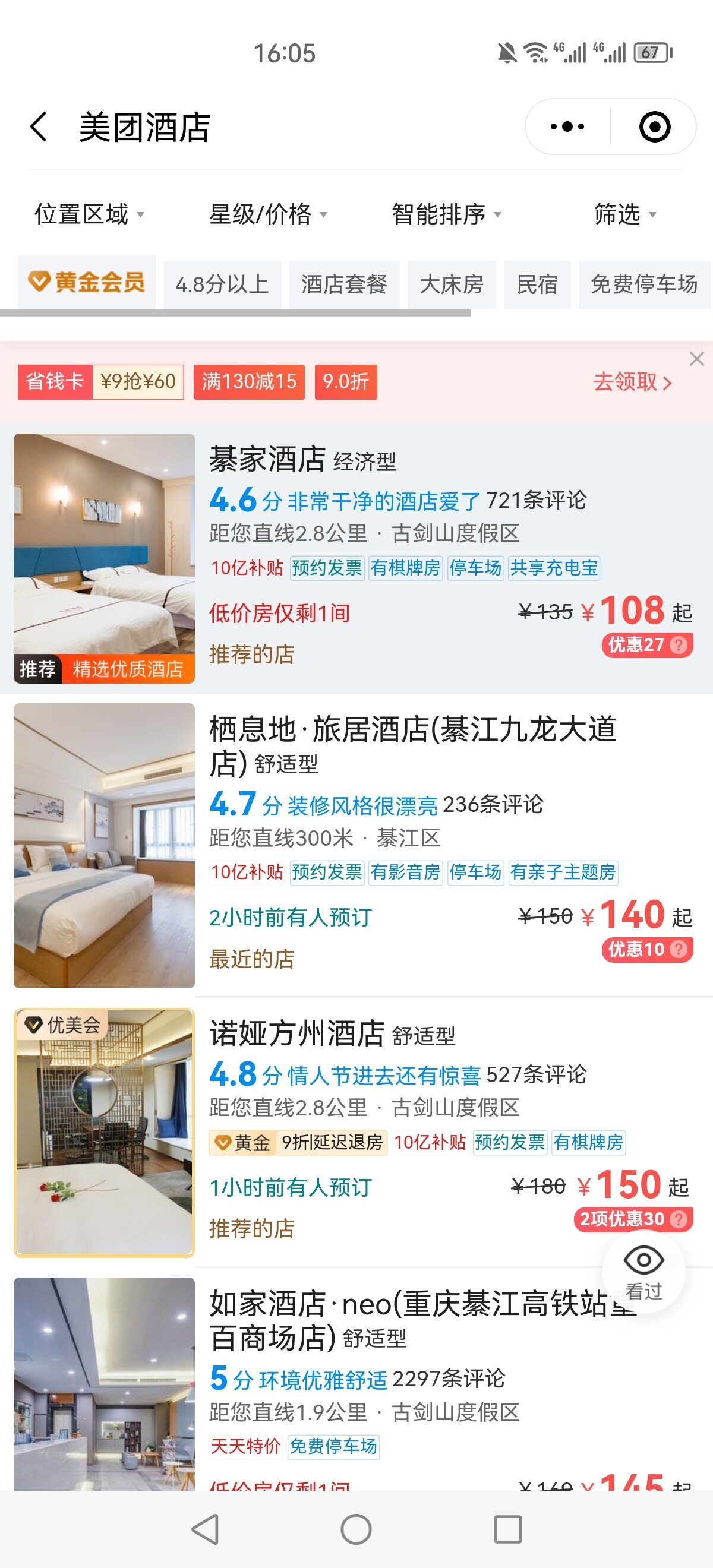This screenshot has width=713, height=1568.
Task: Expand the 位置区域 filter
Action: (x=89, y=214)
